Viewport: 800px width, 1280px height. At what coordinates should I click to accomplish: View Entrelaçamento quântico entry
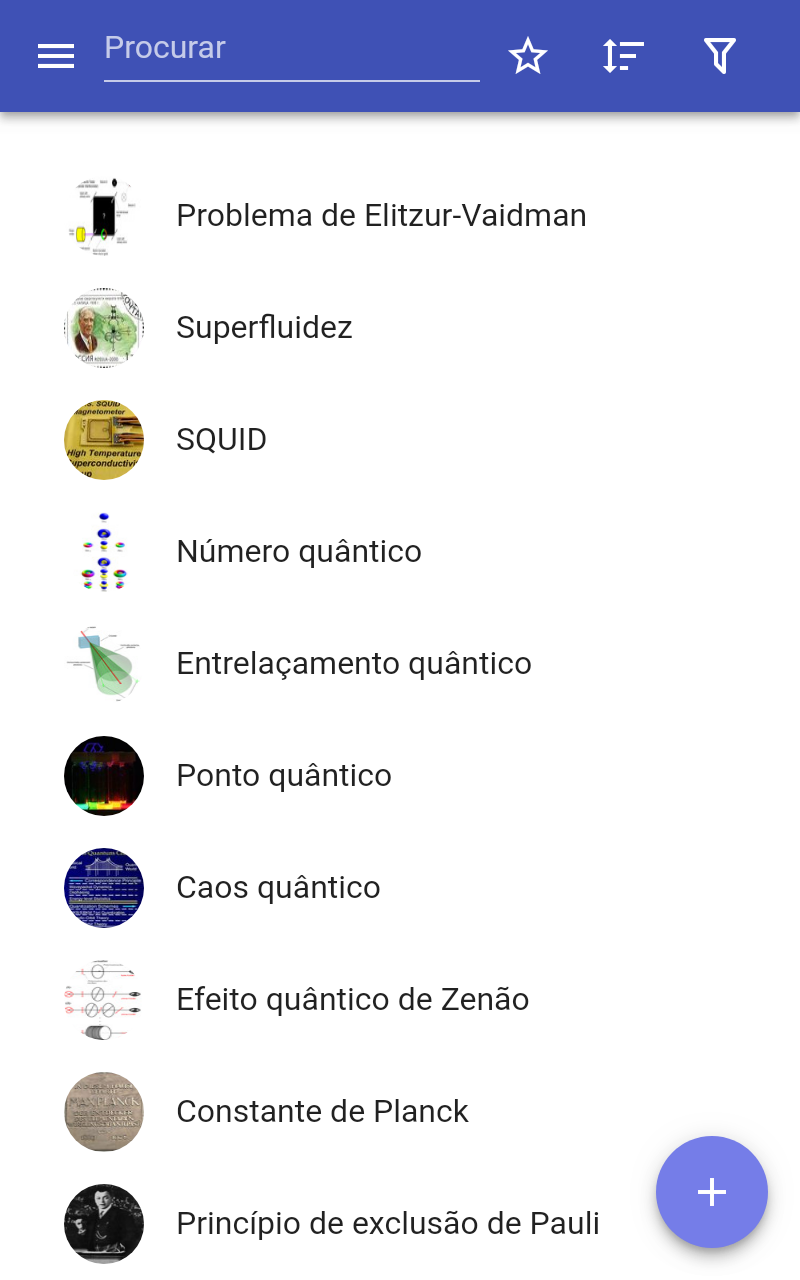point(353,664)
